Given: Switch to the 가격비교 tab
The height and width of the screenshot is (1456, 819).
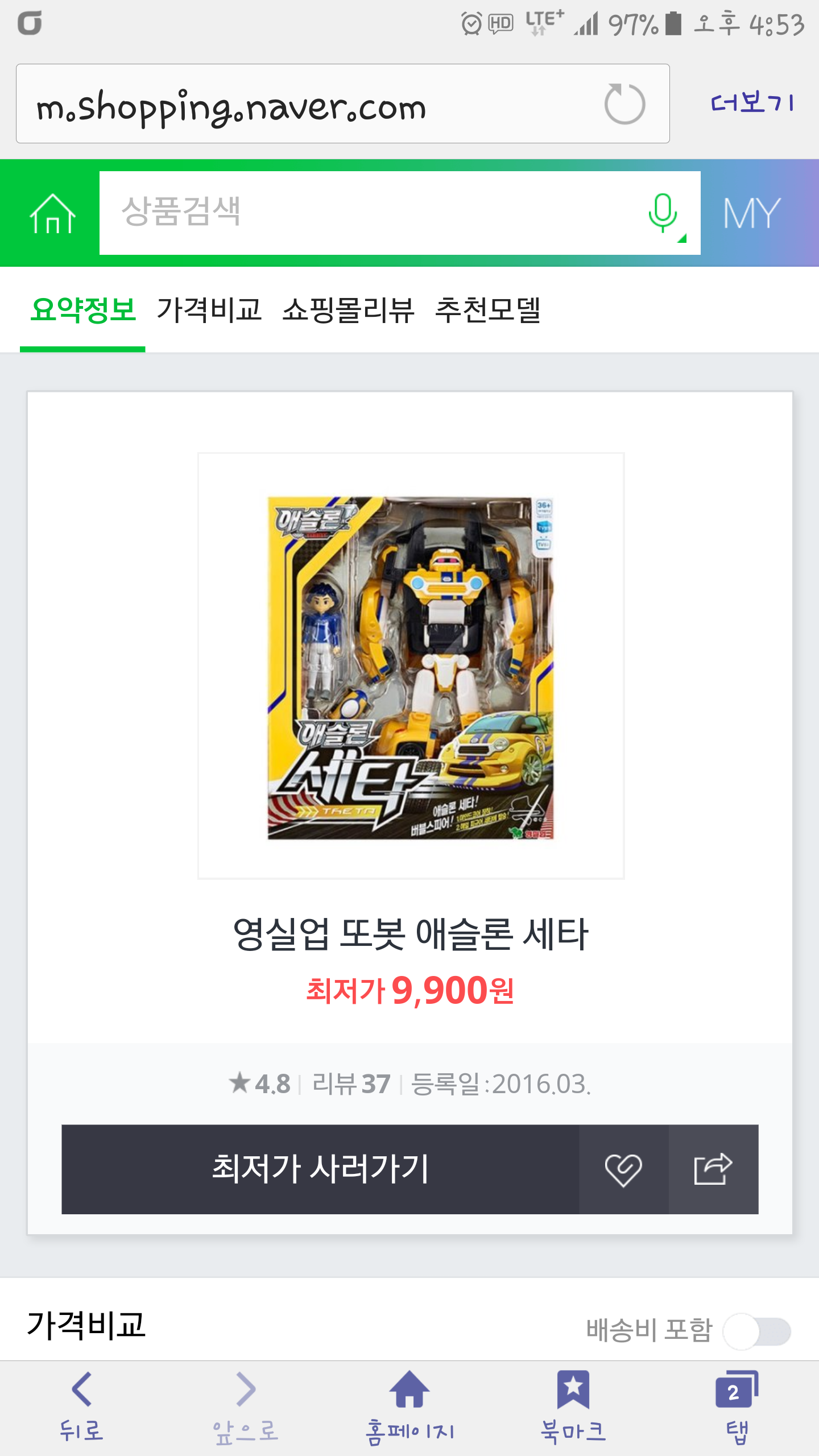Looking at the screenshot, I should pyautogui.click(x=209, y=310).
